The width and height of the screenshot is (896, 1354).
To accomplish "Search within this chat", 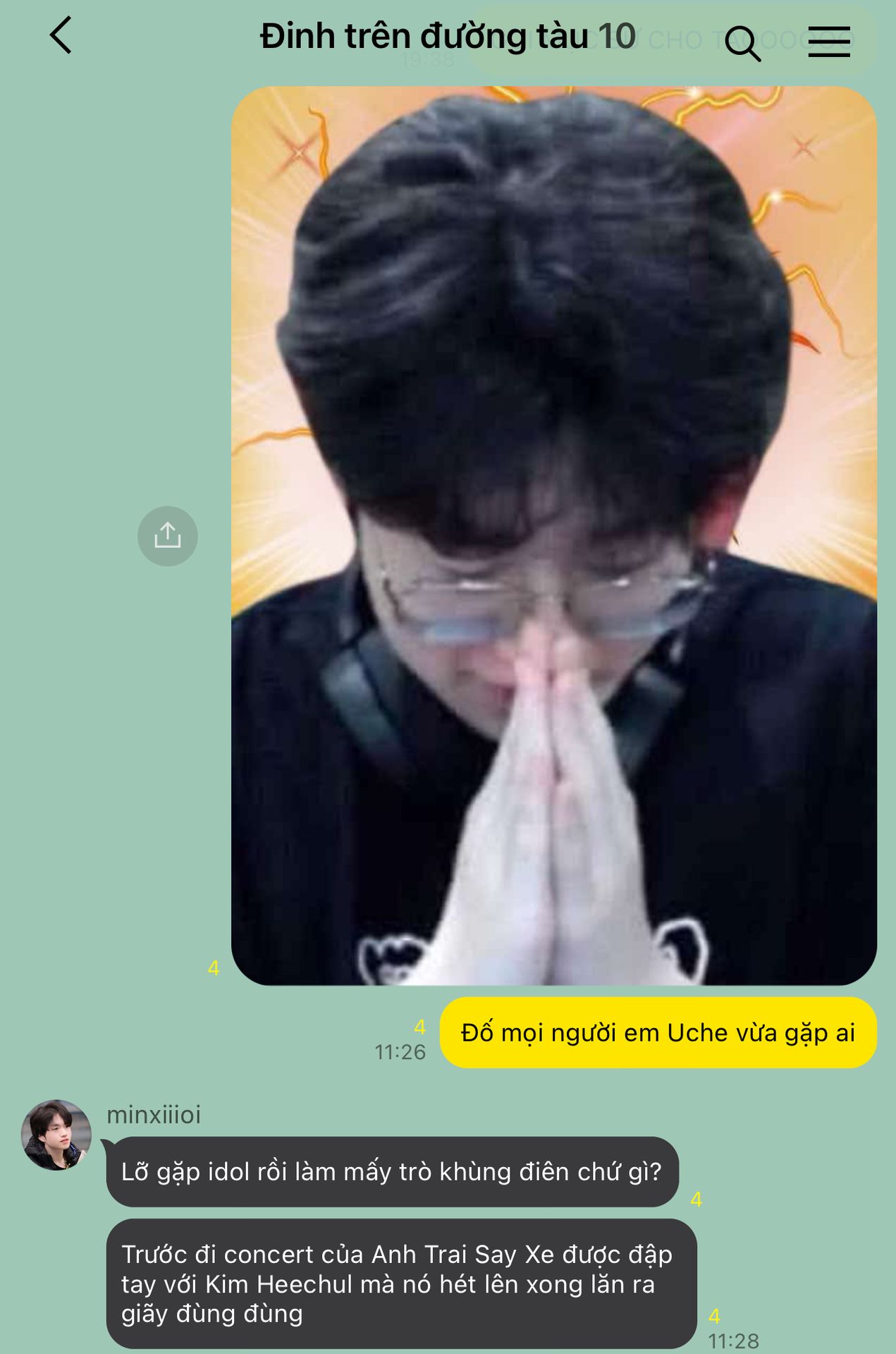I will coord(742,44).
